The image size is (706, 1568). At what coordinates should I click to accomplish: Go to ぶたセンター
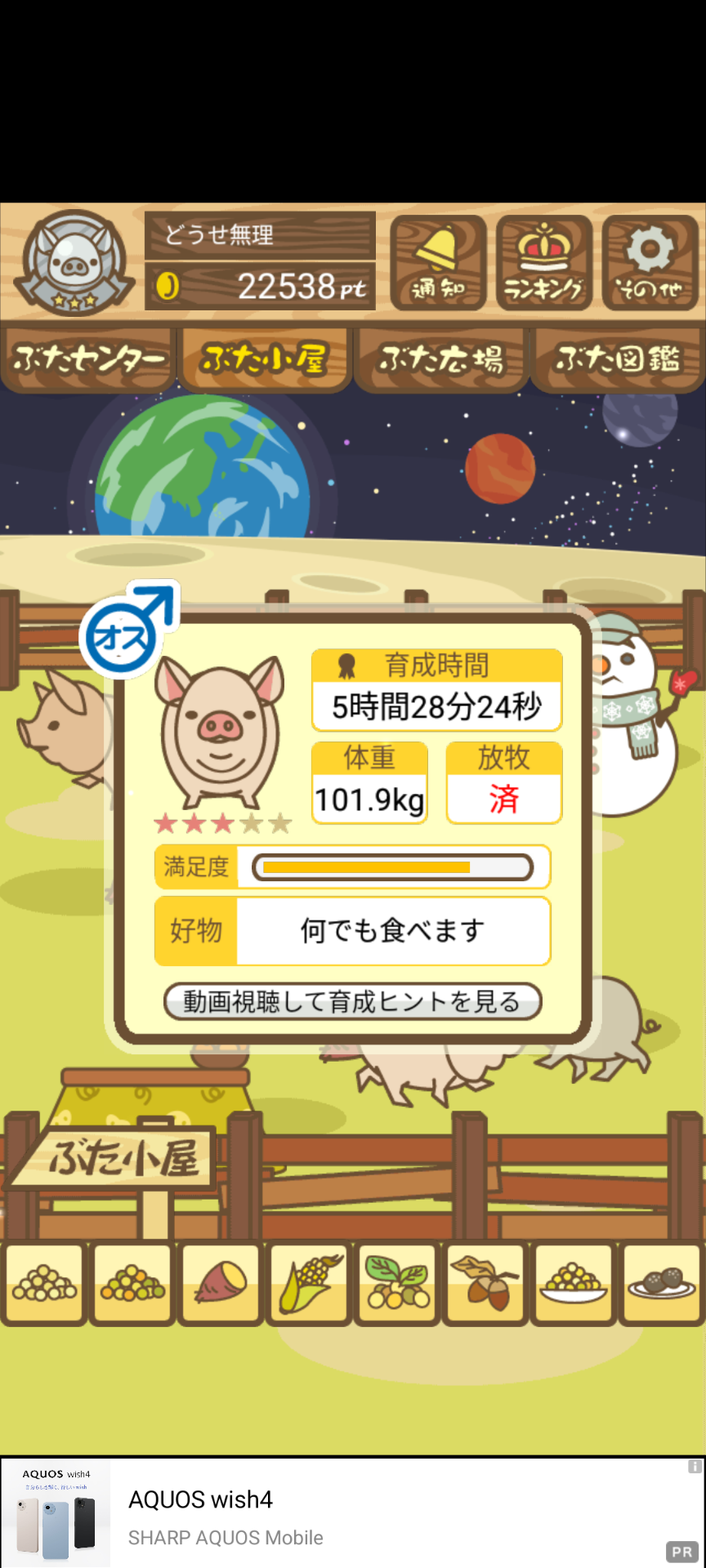click(88, 359)
